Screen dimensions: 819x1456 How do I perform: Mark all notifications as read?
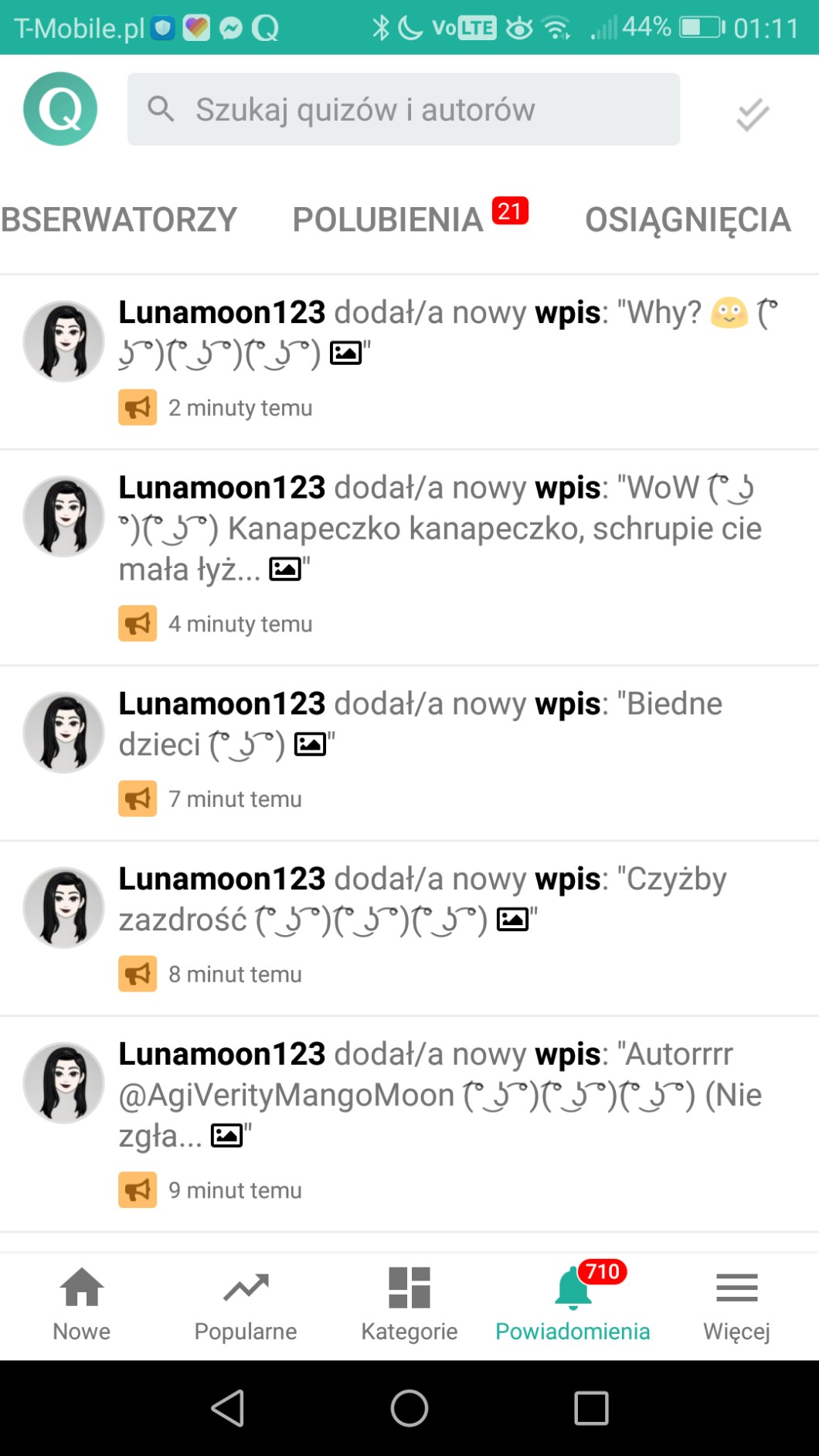752,114
